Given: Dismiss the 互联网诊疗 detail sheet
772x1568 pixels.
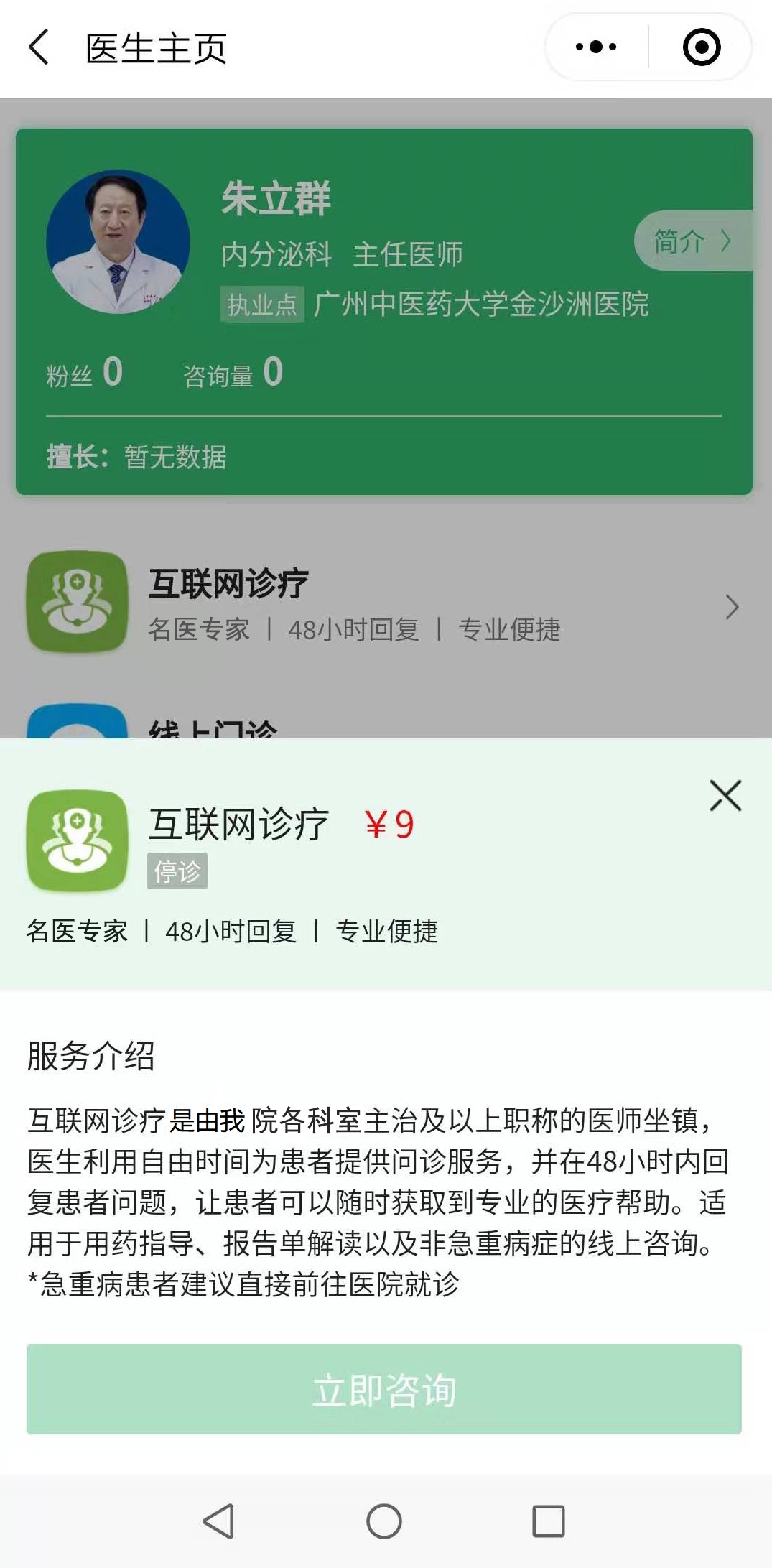Looking at the screenshot, I should click(x=725, y=796).
